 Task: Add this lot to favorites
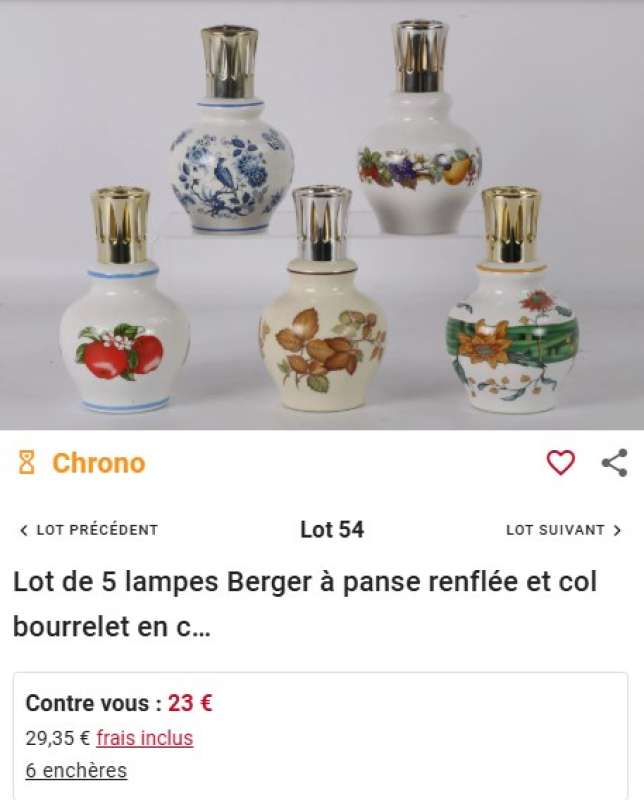click(561, 462)
